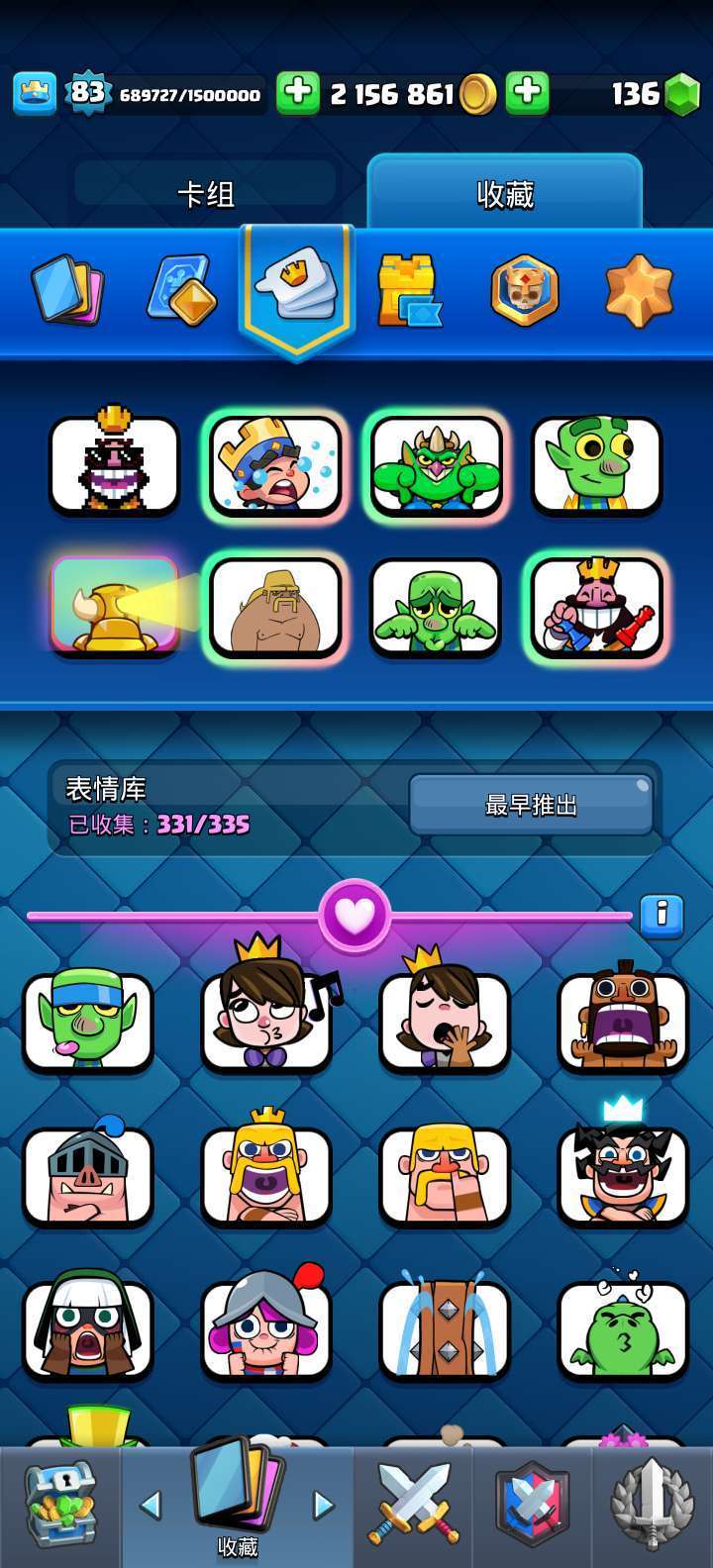Open the card collection category icon
Image resolution: width=713 pixels, height=1568 pixels.
[x=67, y=290]
